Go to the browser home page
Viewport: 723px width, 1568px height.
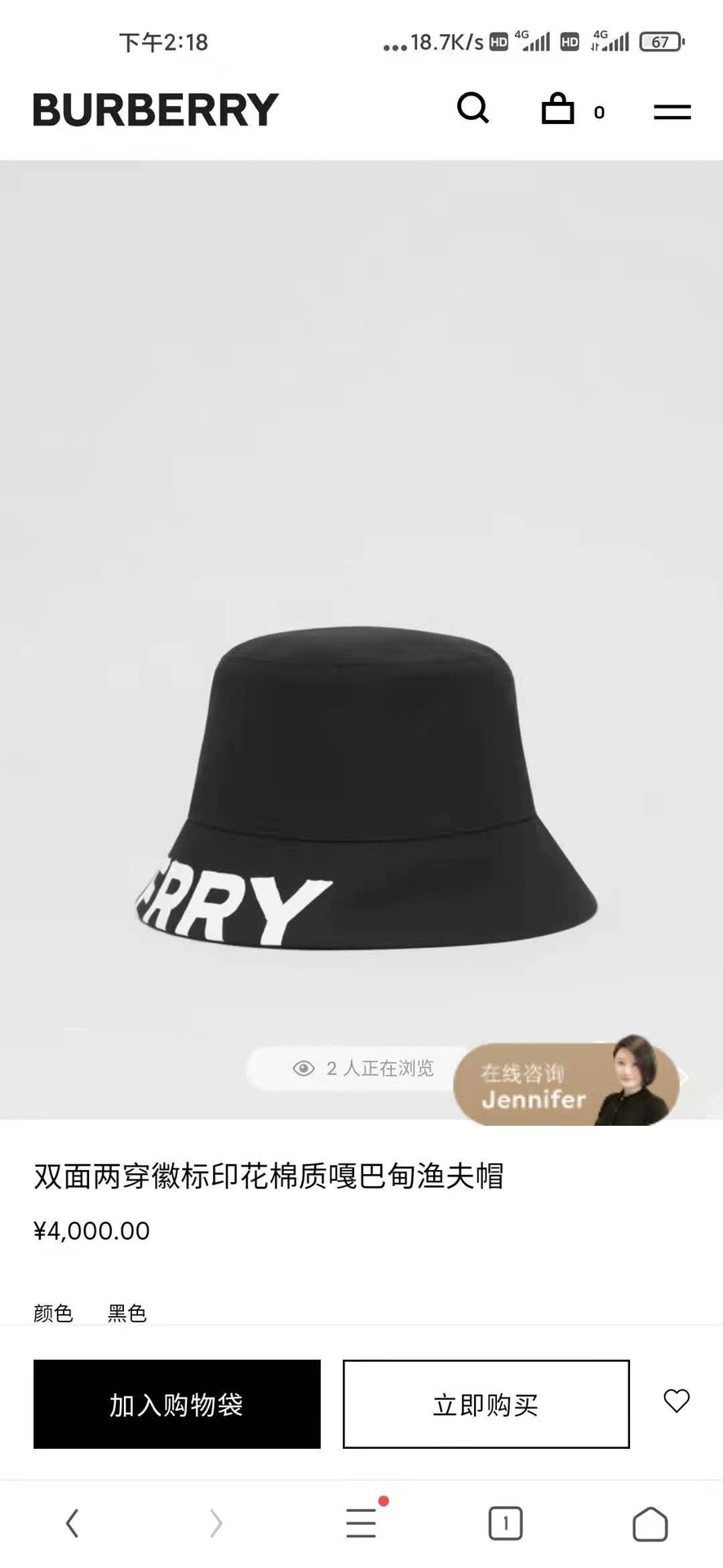click(650, 1522)
